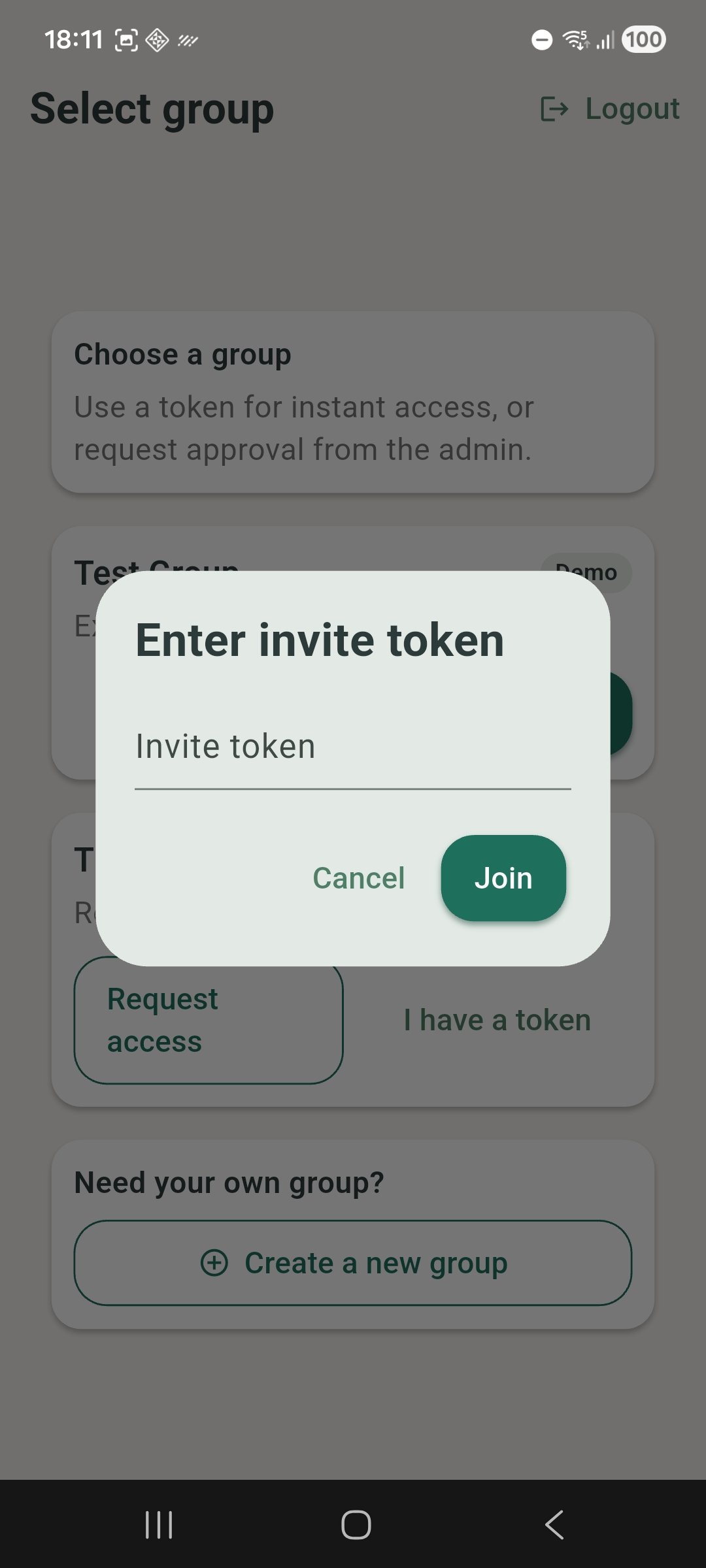Focus the Invite token text field
Viewport: 706px width, 1568px height.
[x=352, y=748]
